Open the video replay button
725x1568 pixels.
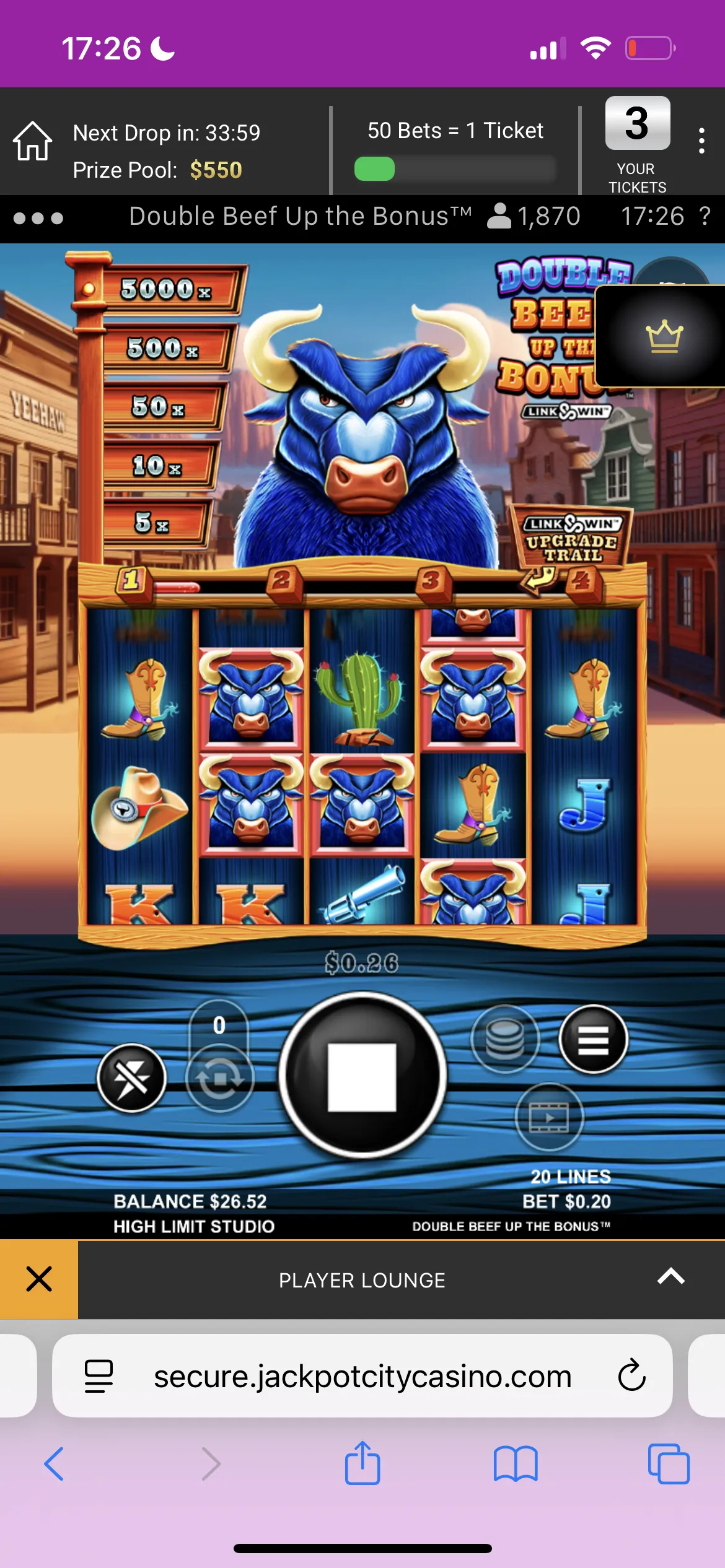tap(548, 1117)
